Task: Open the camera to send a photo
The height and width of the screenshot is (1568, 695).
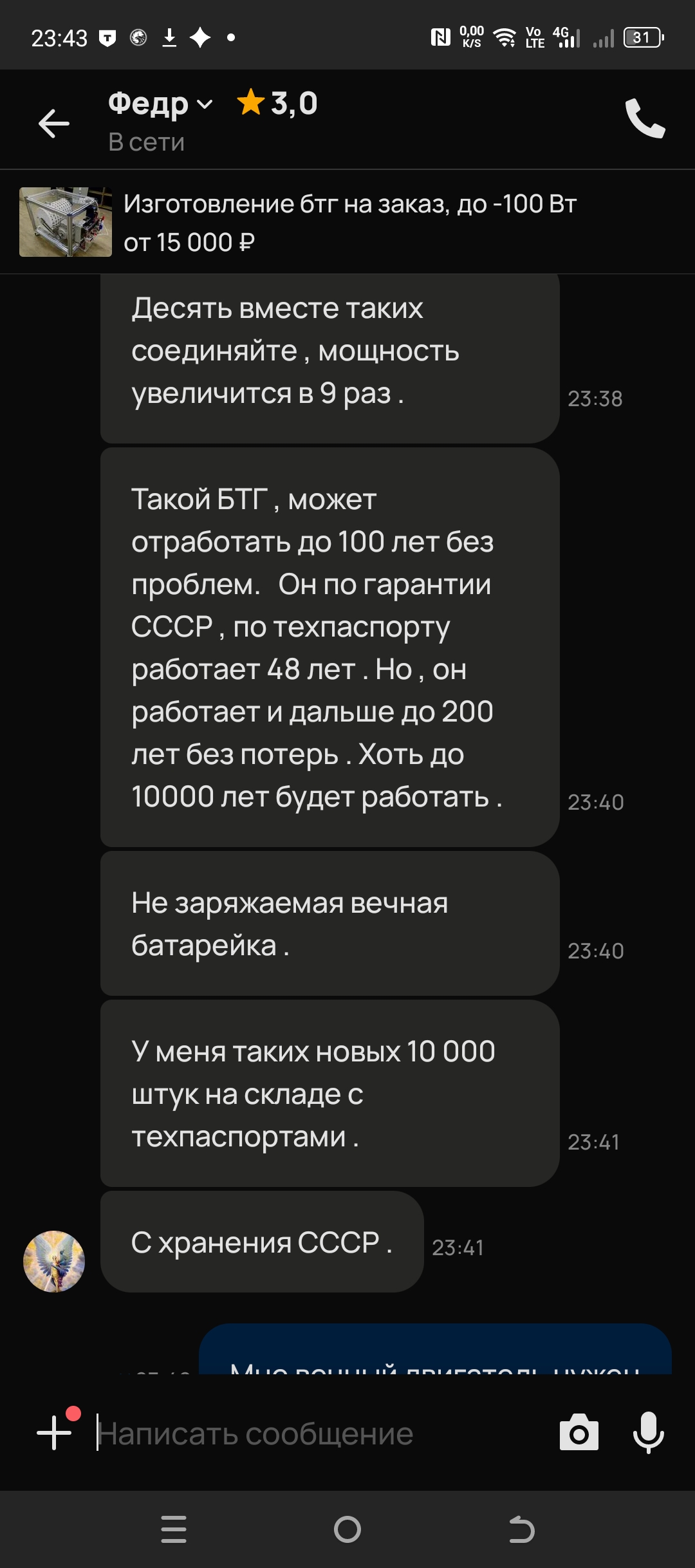Action: point(579,1433)
